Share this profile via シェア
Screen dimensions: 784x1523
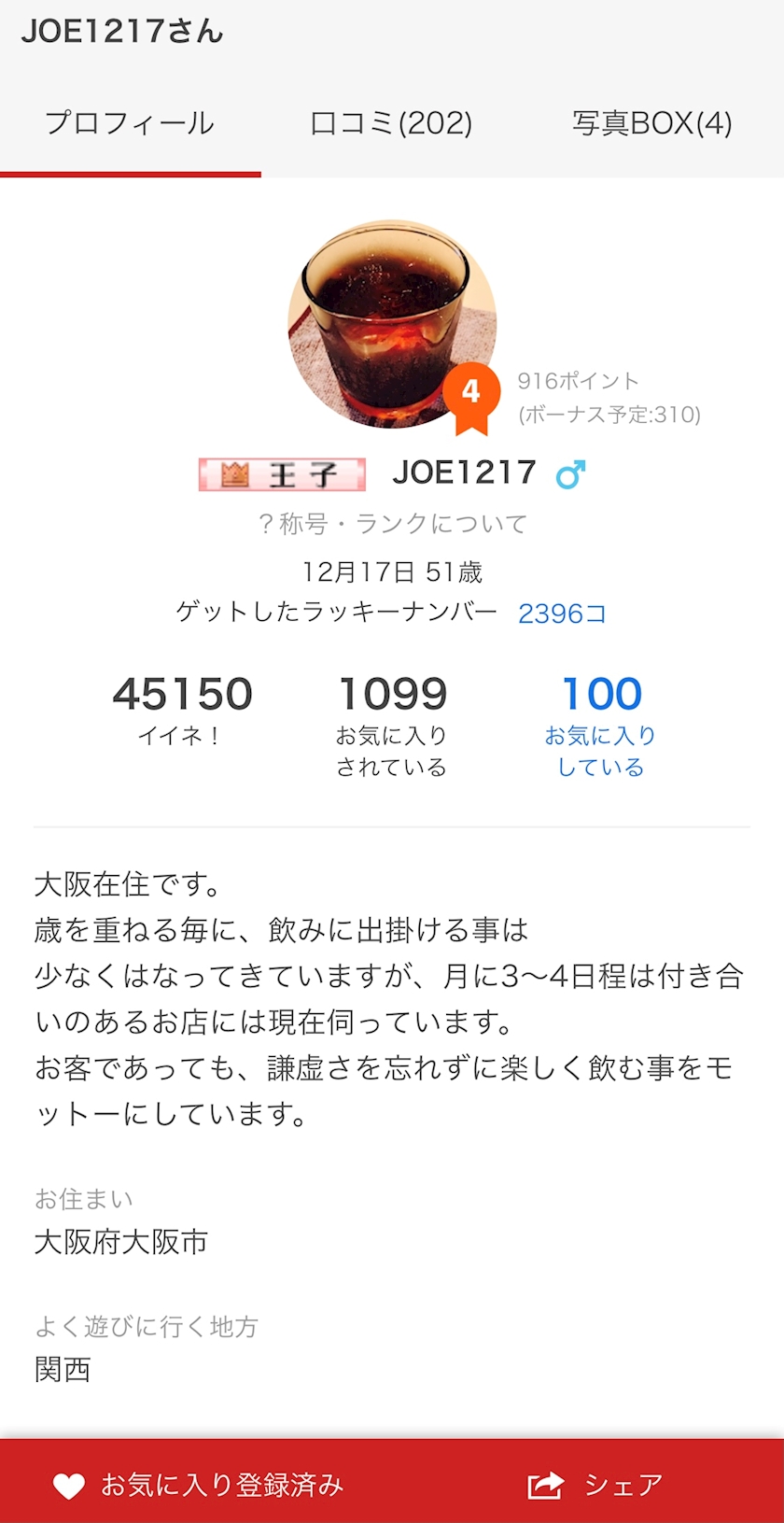(595, 1485)
